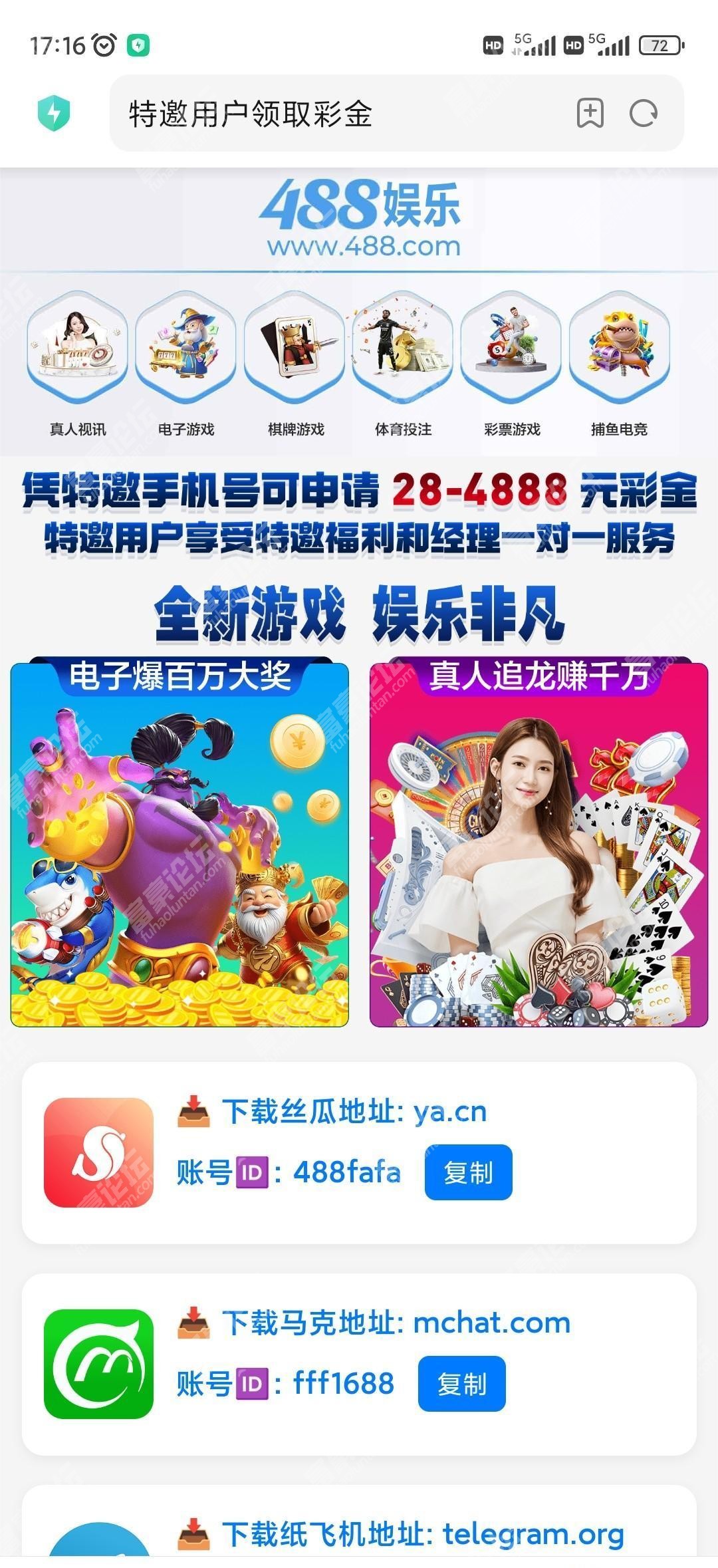Tap the address bar titled 特邀用户领取彩金

click(x=332, y=114)
